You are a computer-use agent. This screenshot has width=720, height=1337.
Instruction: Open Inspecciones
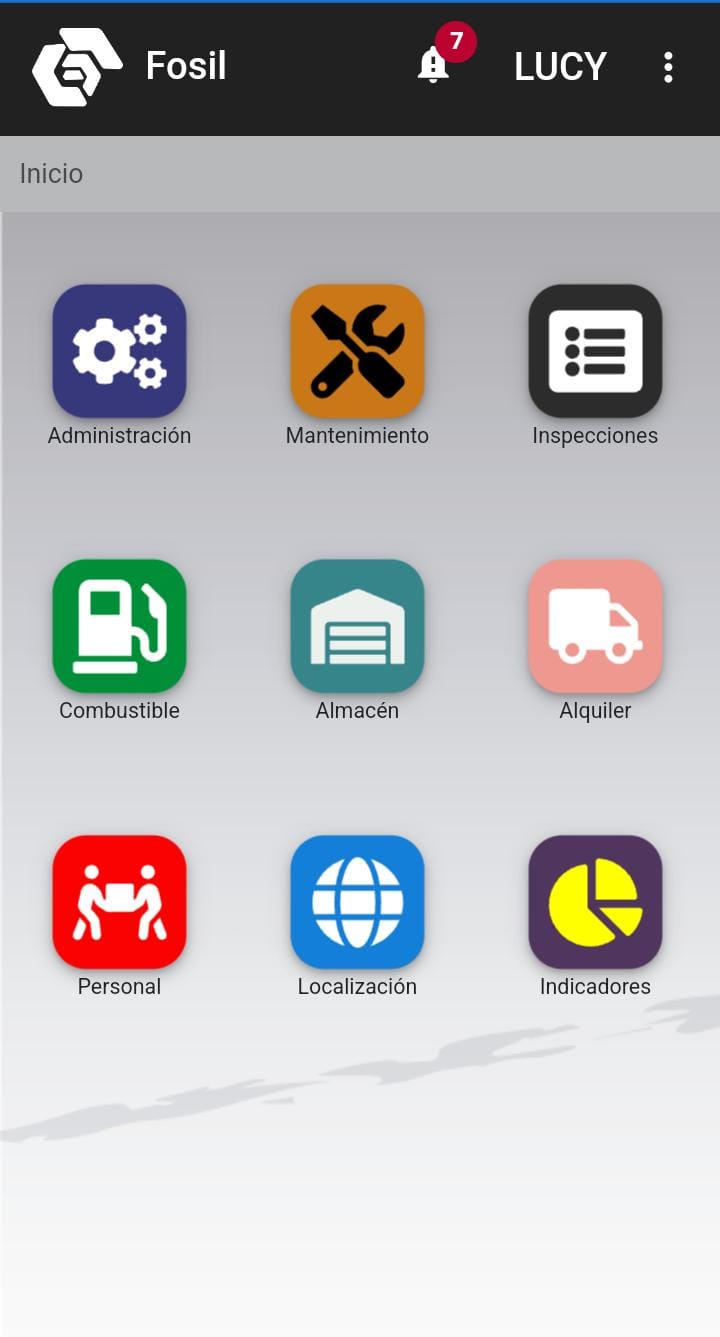pyautogui.click(x=595, y=351)
